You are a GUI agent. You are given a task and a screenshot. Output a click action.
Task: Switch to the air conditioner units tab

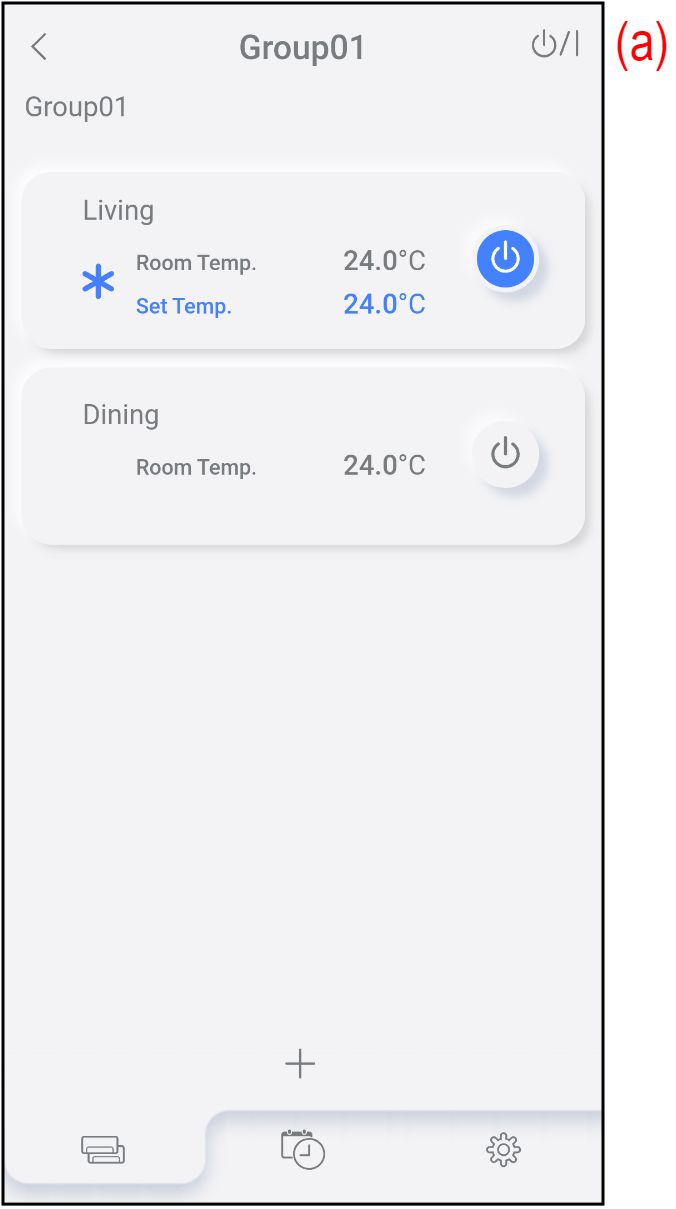103,1150
